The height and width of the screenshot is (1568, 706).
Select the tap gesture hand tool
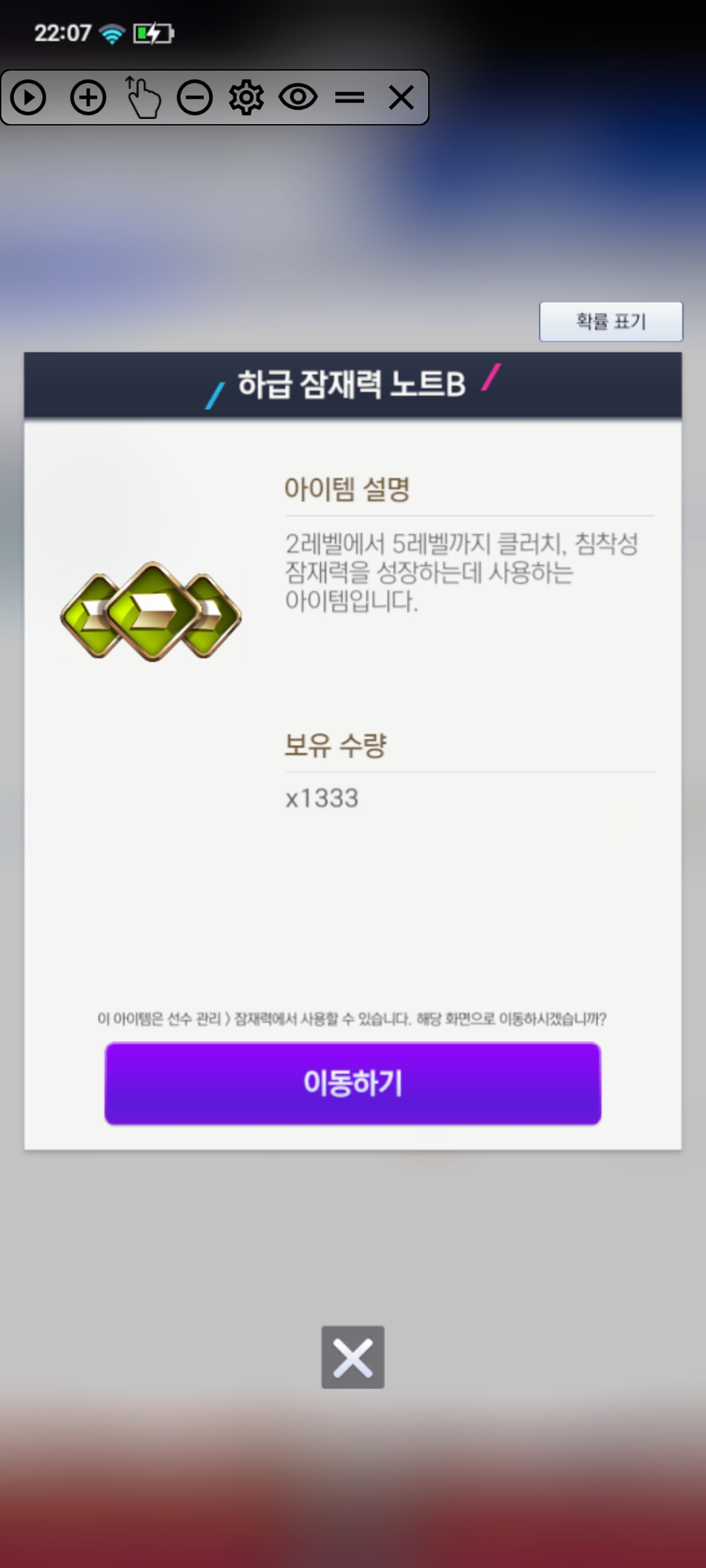pyautogui.click(x=143, y=98)
